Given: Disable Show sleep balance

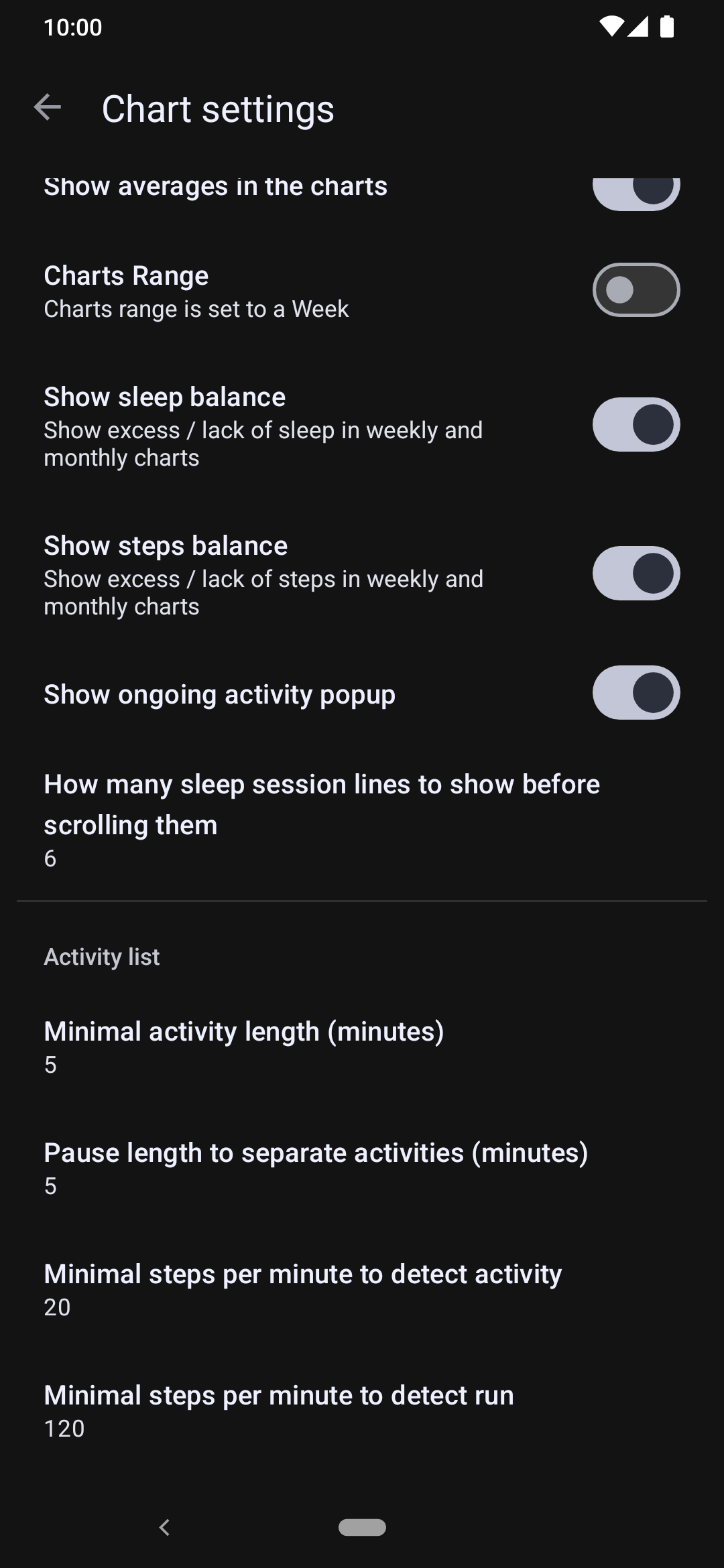Looking at the screenshot, I should 636,425.
